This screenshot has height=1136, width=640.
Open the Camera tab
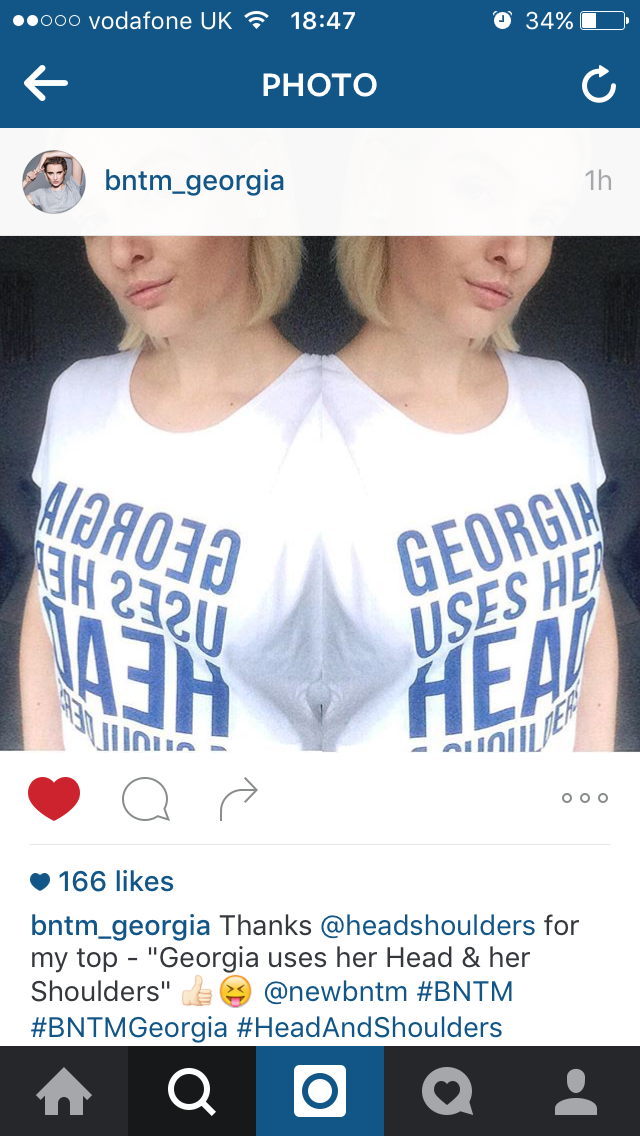coord(320,1091)
